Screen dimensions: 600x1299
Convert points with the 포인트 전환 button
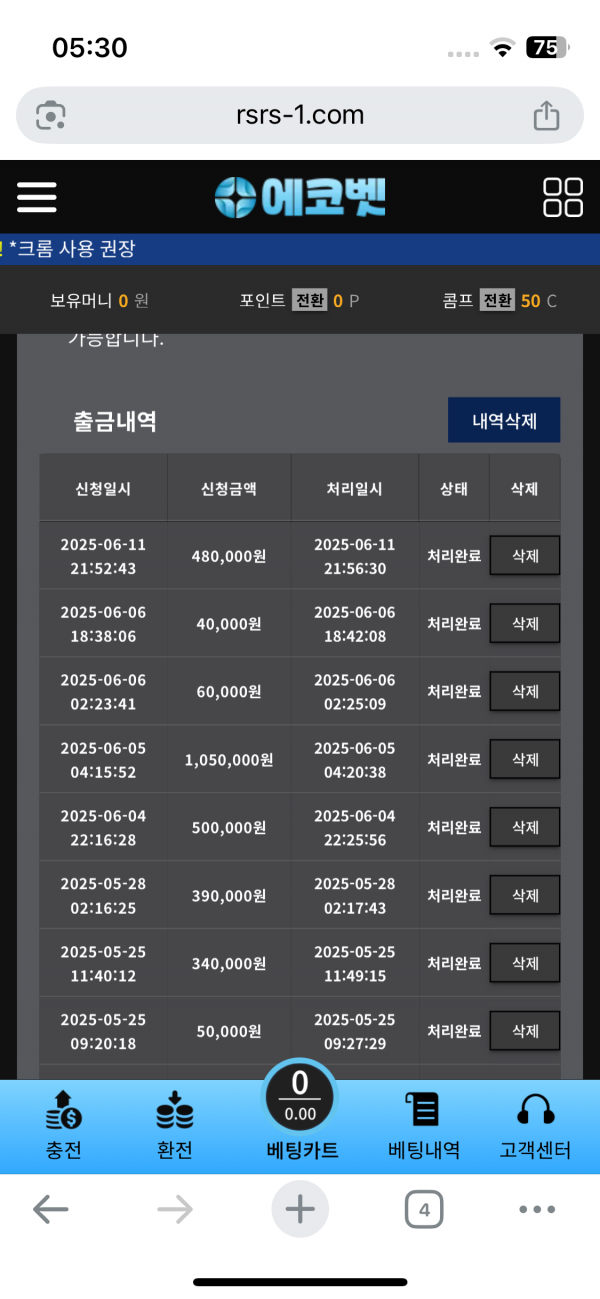click(x=310, y=300)
